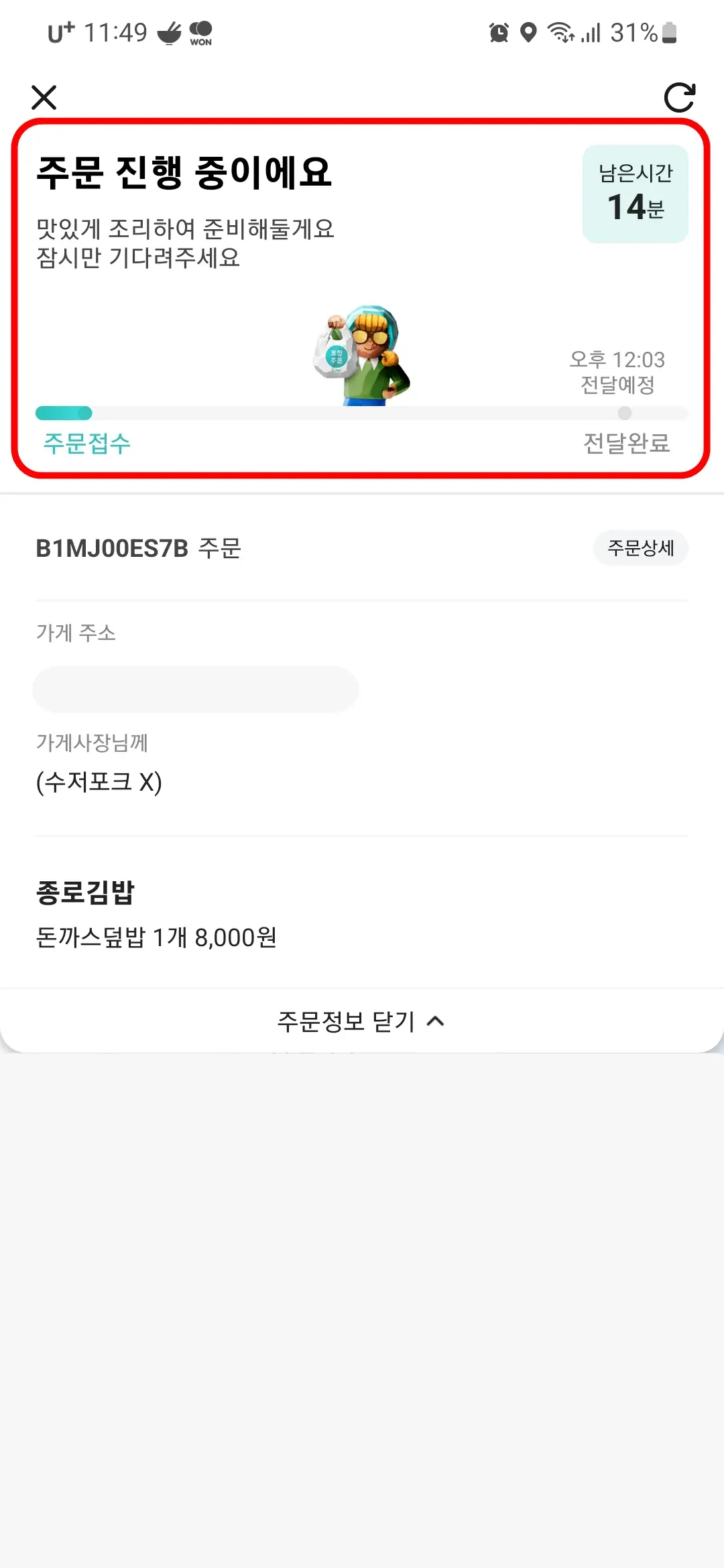The height and width of the screenshot is (1568, 724).
Task: Select the 주문 진행 중이에요 status header
Action: point(186,172)
